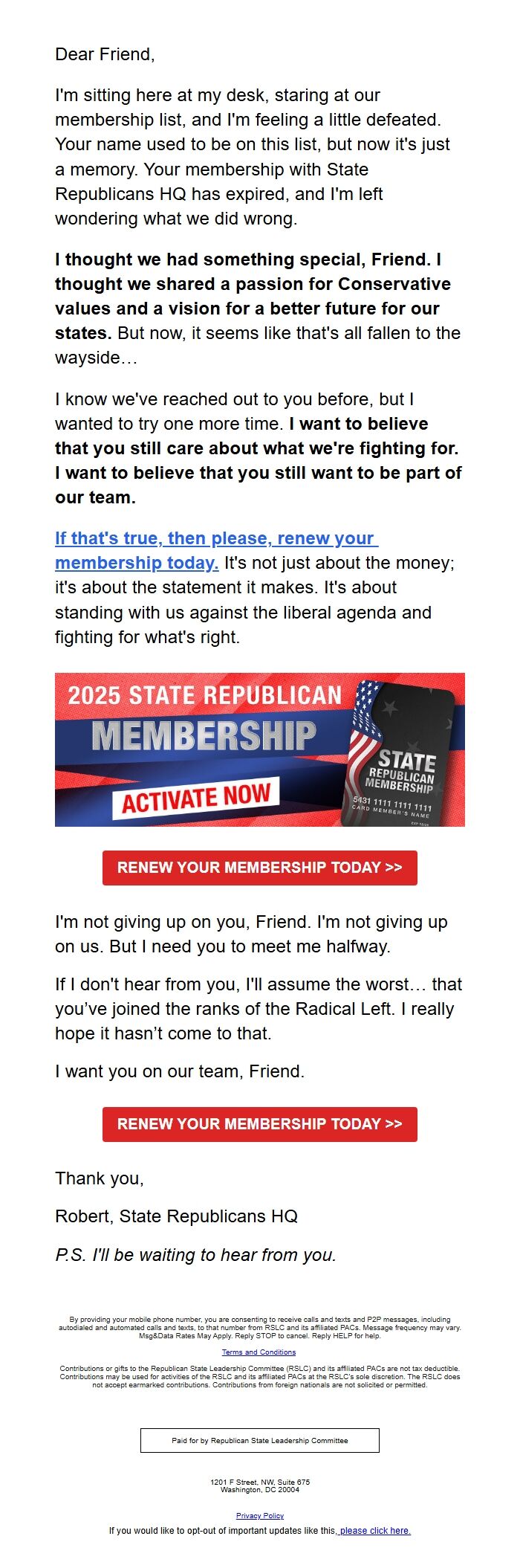Image resolution: width=520 pixels, height=1568 pixels.
Task: Opt out via please click here link
Action: [x=374, y=1530]
